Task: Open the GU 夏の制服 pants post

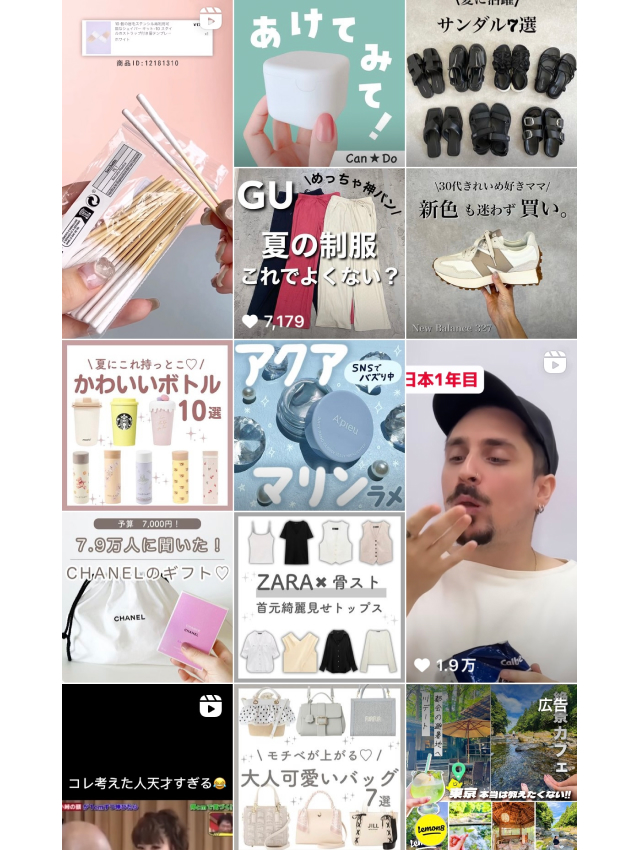Action: pos(319,253)
